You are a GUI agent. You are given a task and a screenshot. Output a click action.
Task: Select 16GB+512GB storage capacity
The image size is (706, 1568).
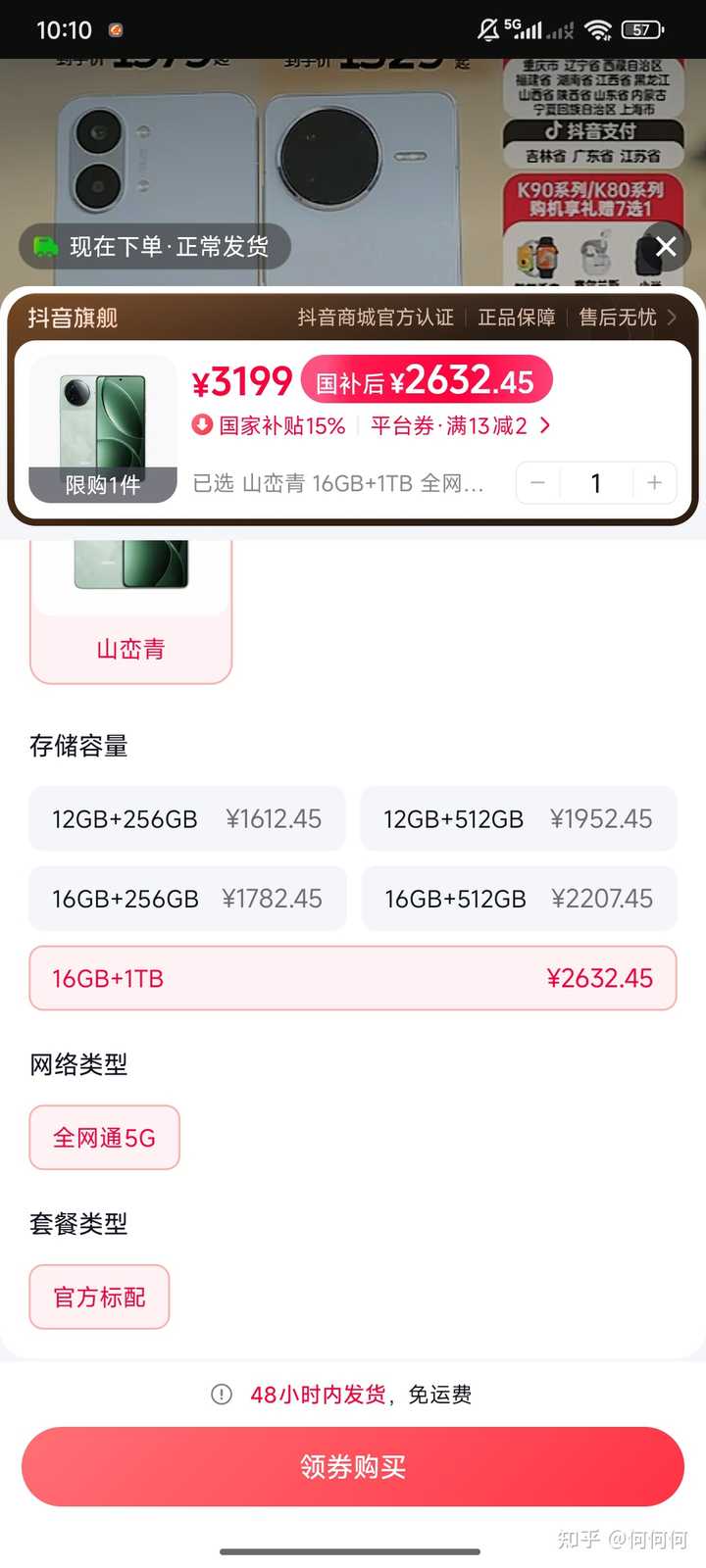[519, 899]
